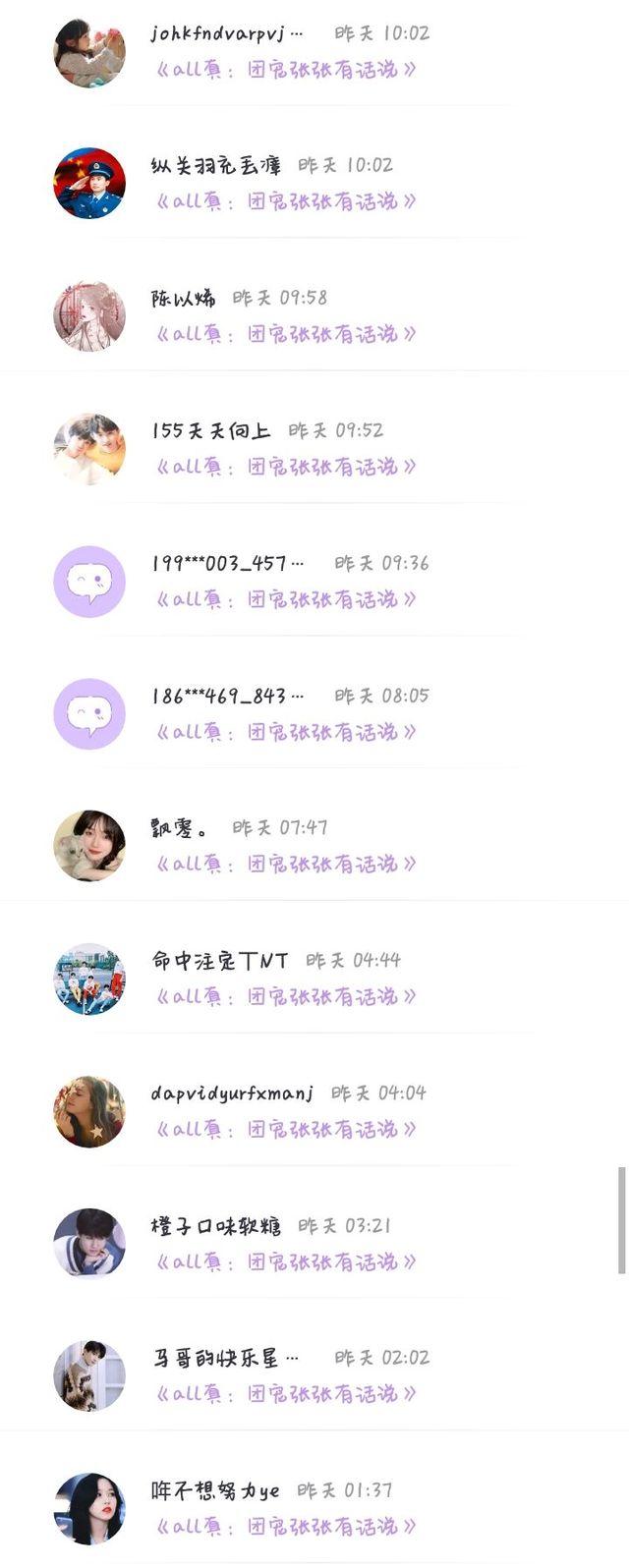Open 命中注定TNT's group photo avatar
The image size is (629, 1568).
point(89,979)
